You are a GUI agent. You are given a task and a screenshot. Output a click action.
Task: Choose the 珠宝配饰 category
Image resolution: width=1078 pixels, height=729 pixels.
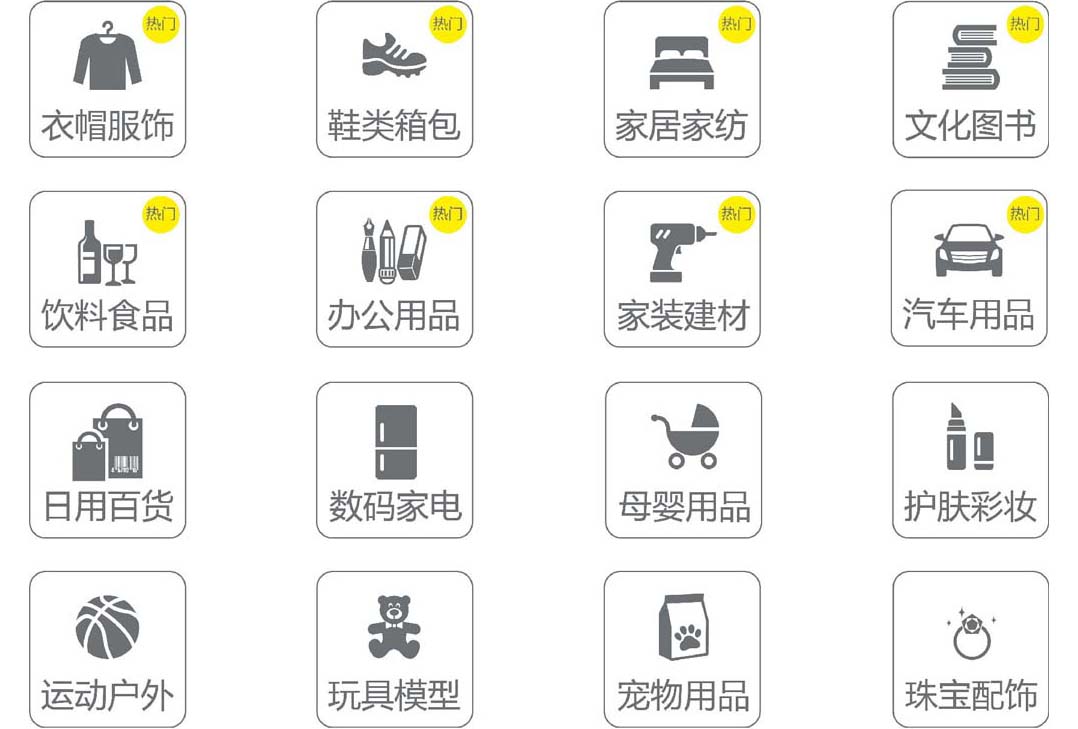click(x=970, y=650)
